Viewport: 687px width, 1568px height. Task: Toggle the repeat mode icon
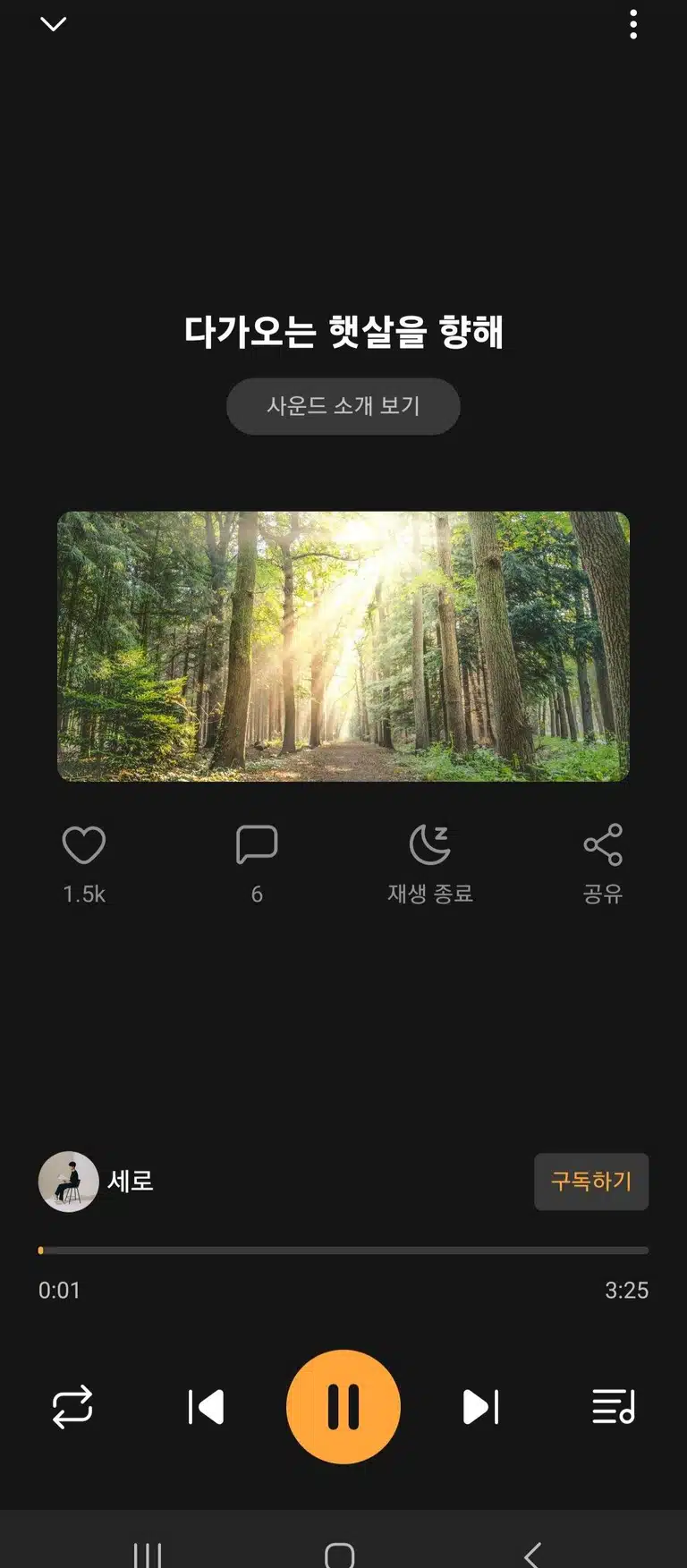[x=72, y=1407]
